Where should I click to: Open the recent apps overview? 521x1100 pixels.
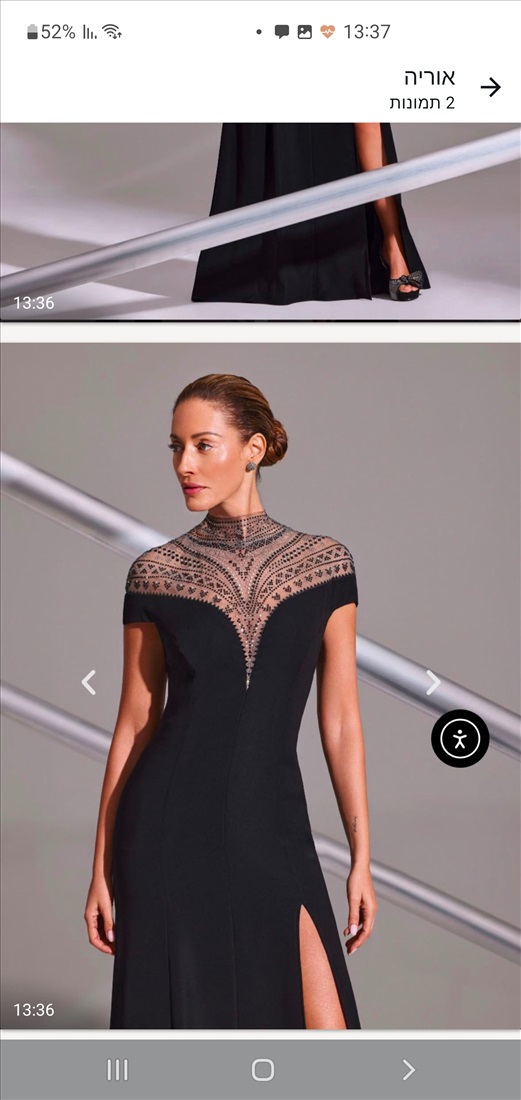pos(117,1070)
